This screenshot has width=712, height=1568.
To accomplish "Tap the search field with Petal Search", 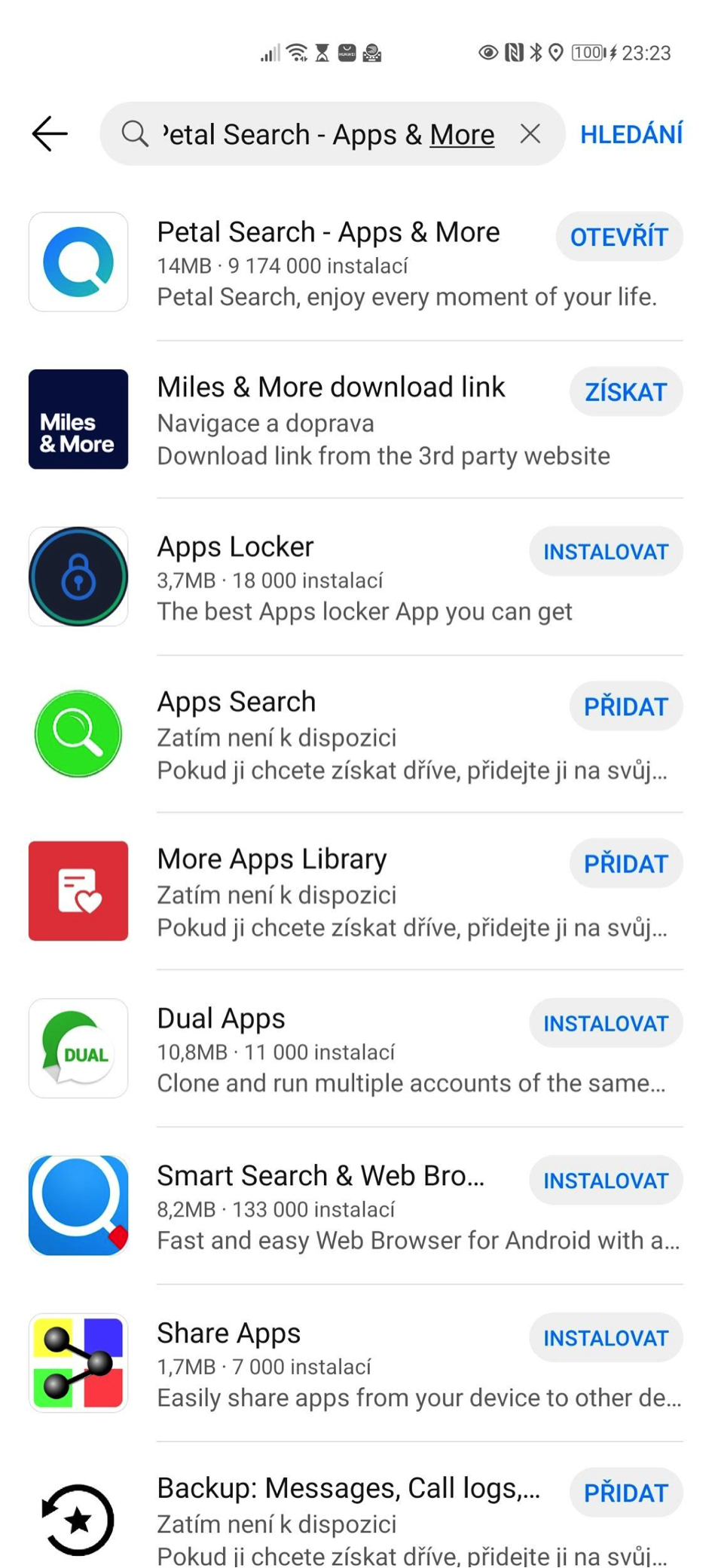I will pos(328,134).
